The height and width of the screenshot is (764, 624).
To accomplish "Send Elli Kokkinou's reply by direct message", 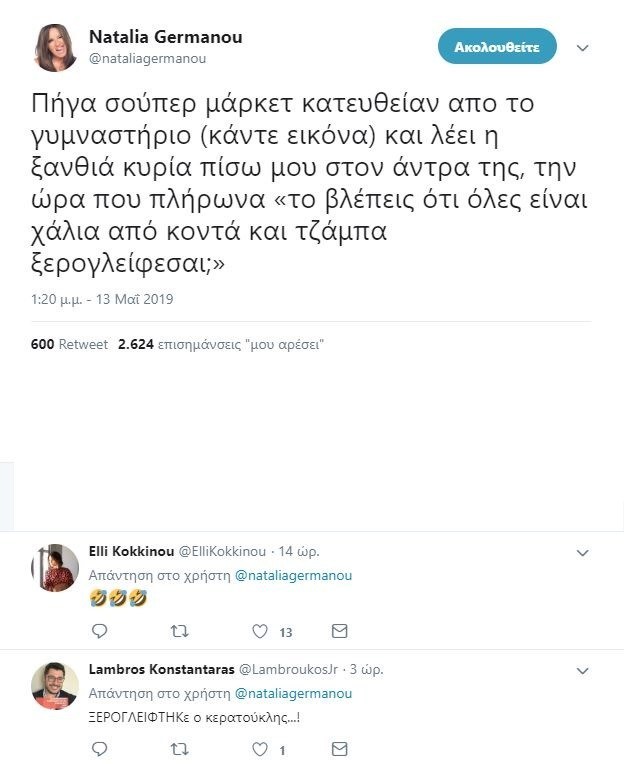I will pos(339,631).
